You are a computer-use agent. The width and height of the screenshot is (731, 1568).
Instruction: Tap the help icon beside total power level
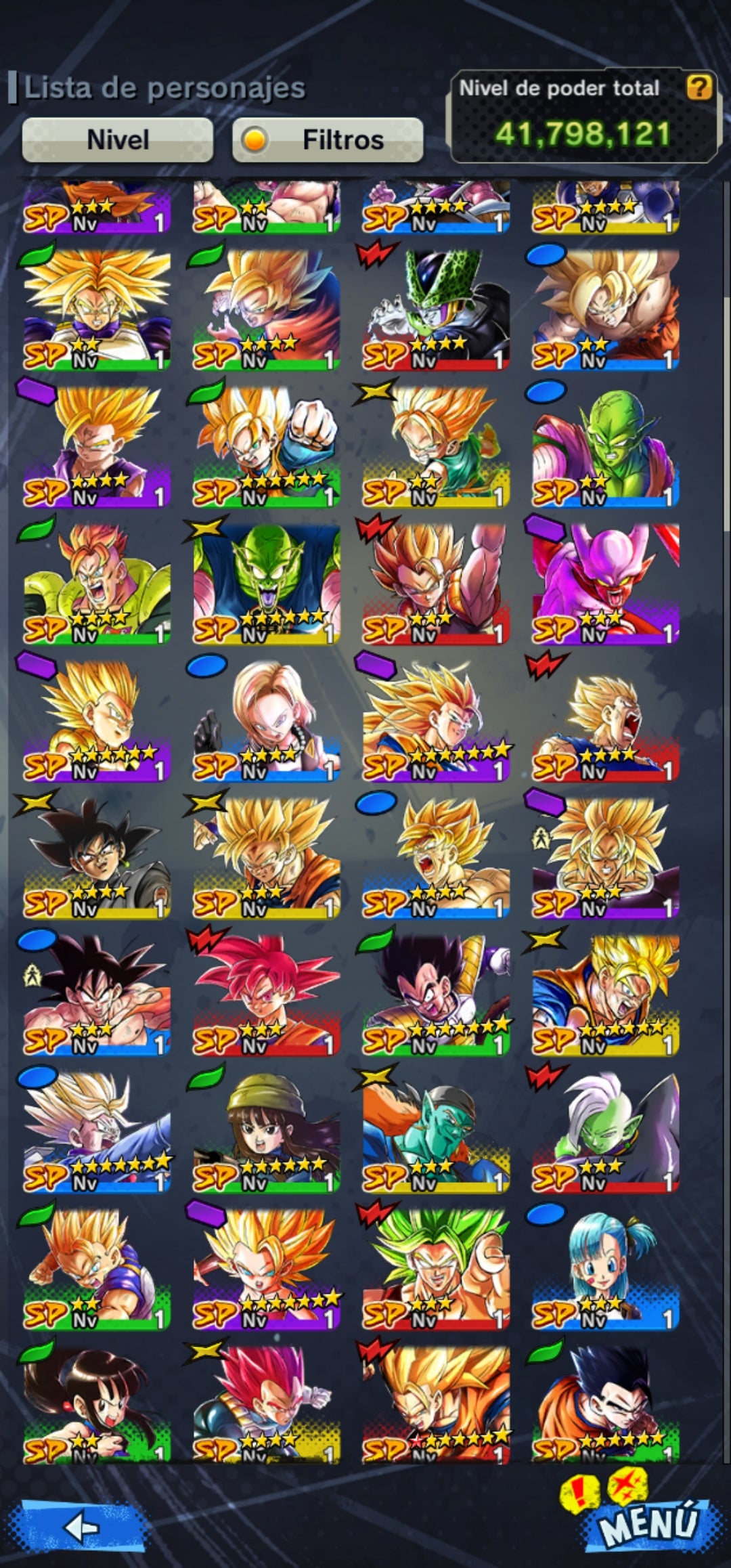click(699, 87)
